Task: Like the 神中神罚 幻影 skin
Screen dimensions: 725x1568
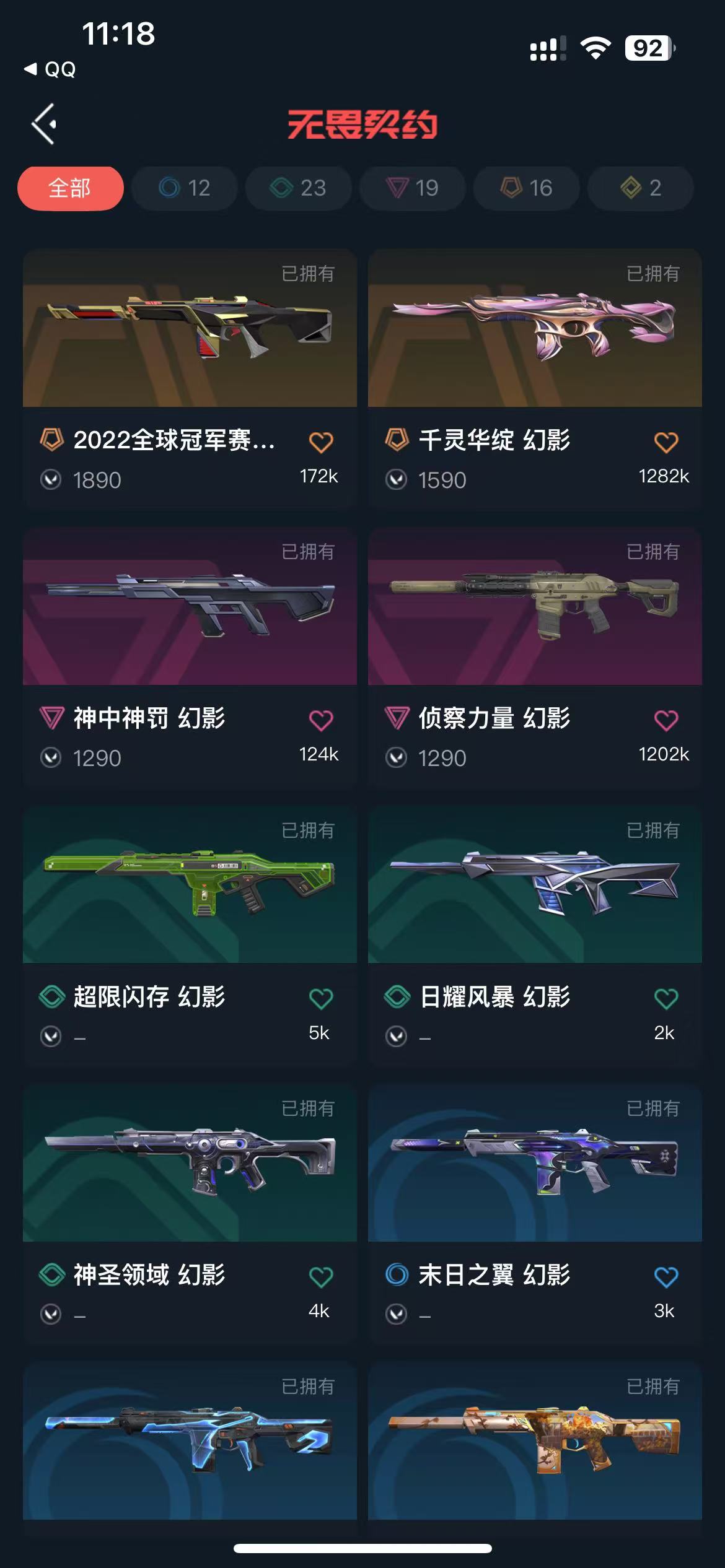Action: point(321,720)
